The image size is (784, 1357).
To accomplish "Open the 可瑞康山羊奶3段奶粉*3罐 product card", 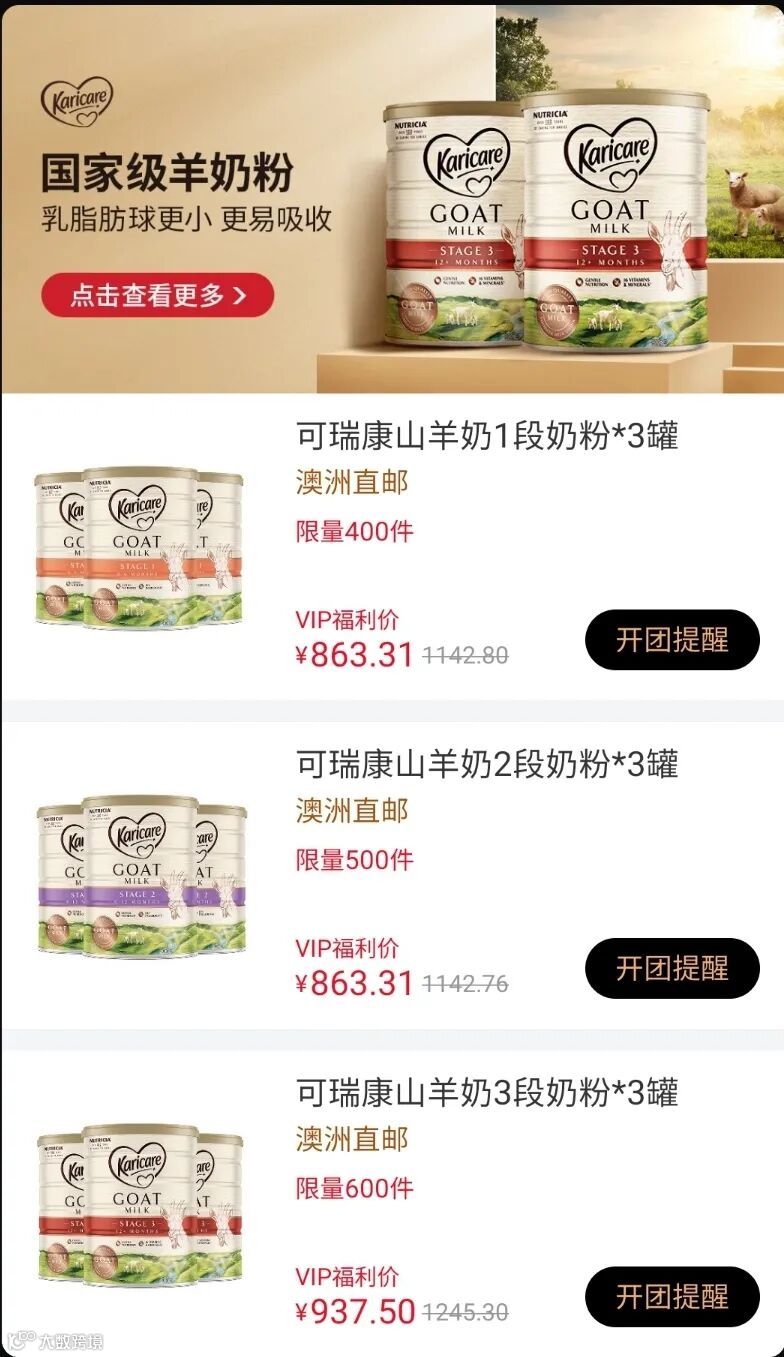I will (x=487, y=1093).
